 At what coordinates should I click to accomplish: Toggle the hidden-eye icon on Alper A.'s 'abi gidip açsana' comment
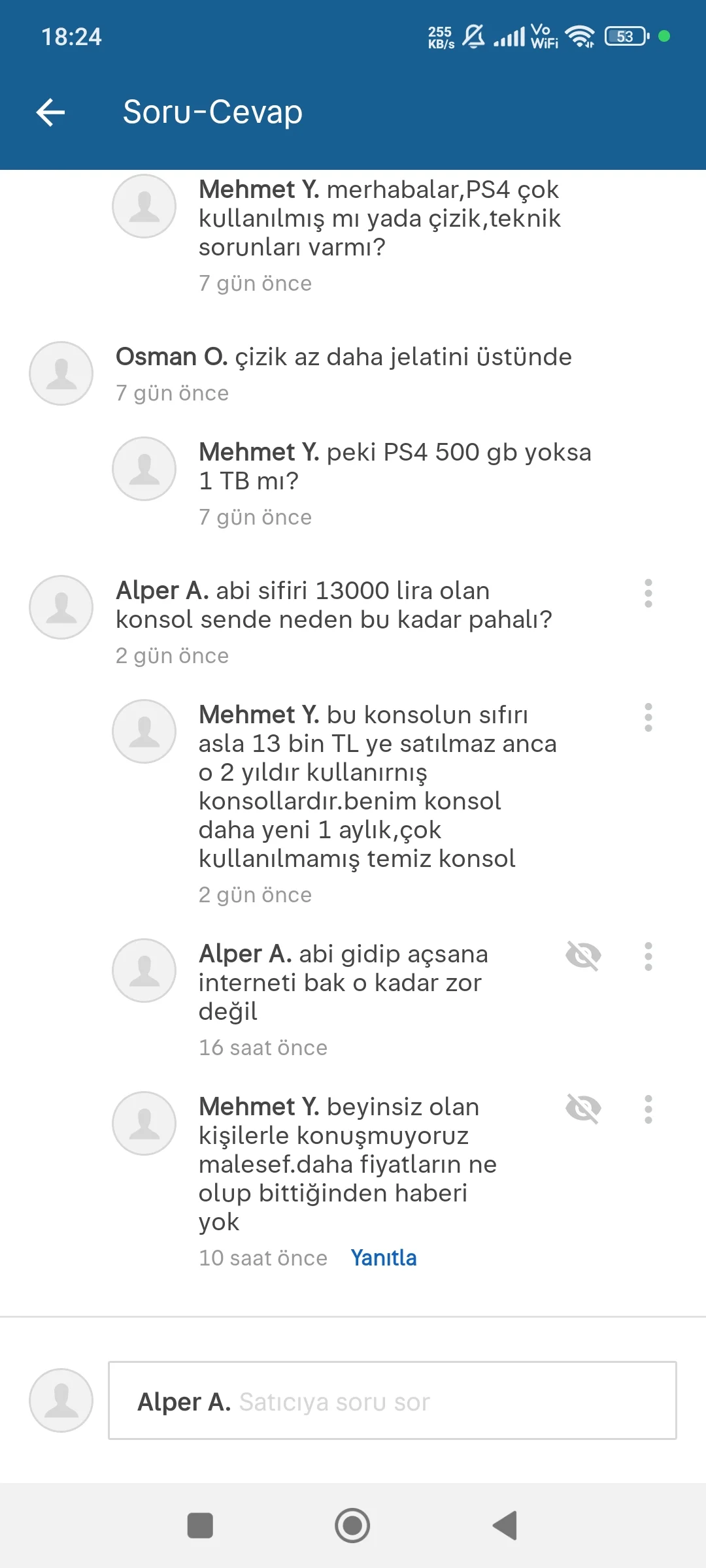click(x=583, y=956)
